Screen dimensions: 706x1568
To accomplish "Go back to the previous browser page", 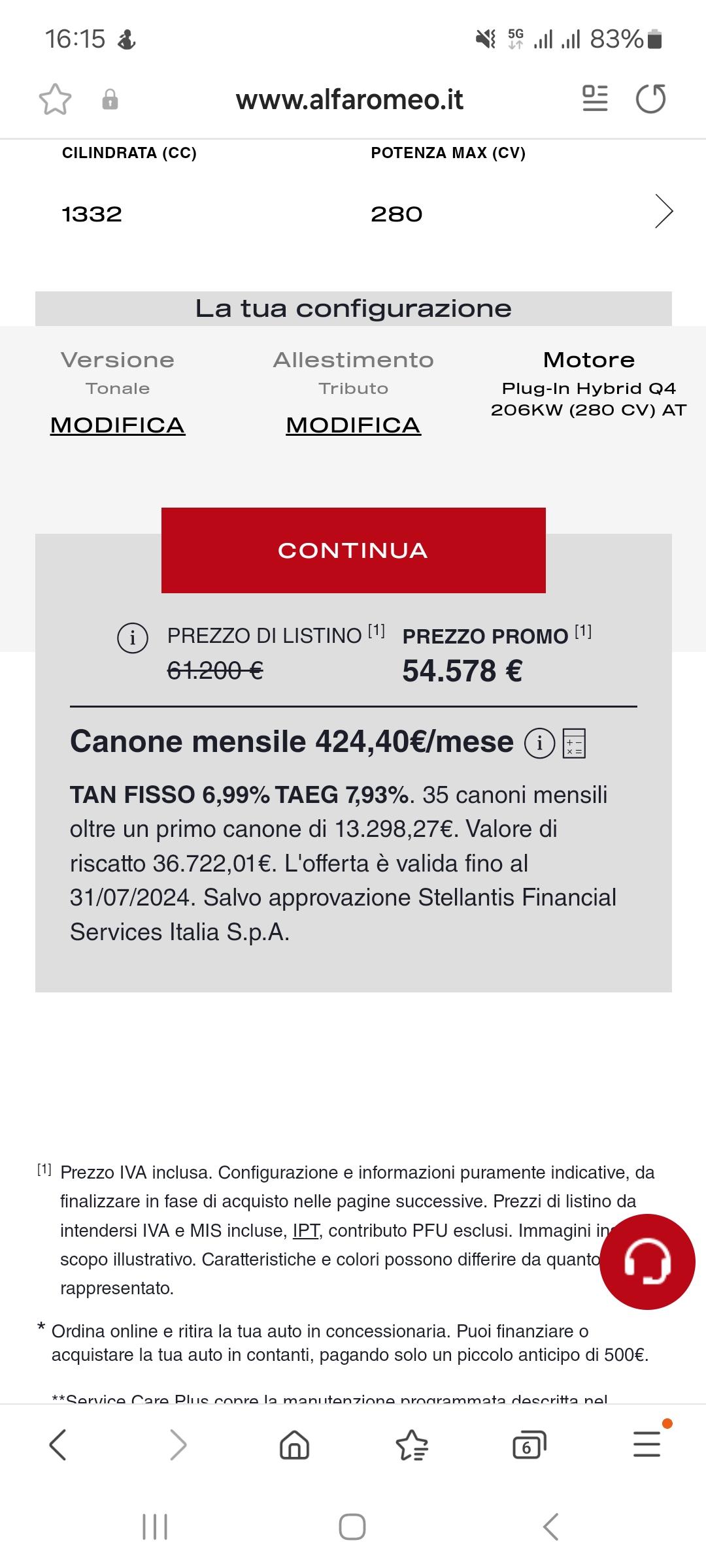I will [58, 1445].
